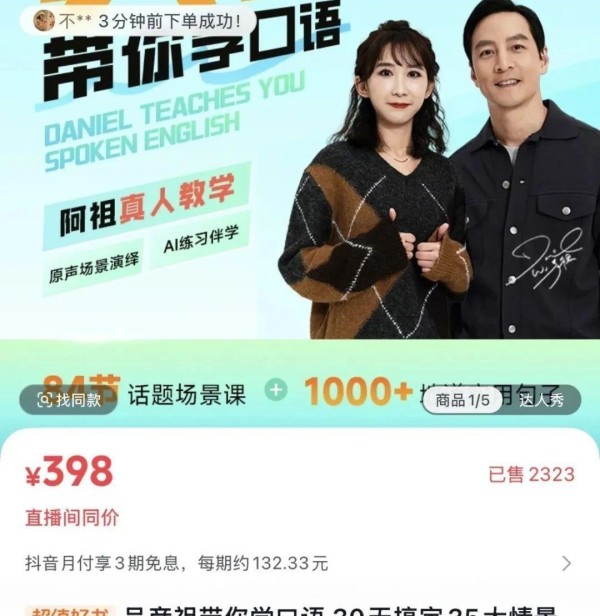Open the 抖音月付 installment details row
Viewport: 600px width, 616px height.
300,563
